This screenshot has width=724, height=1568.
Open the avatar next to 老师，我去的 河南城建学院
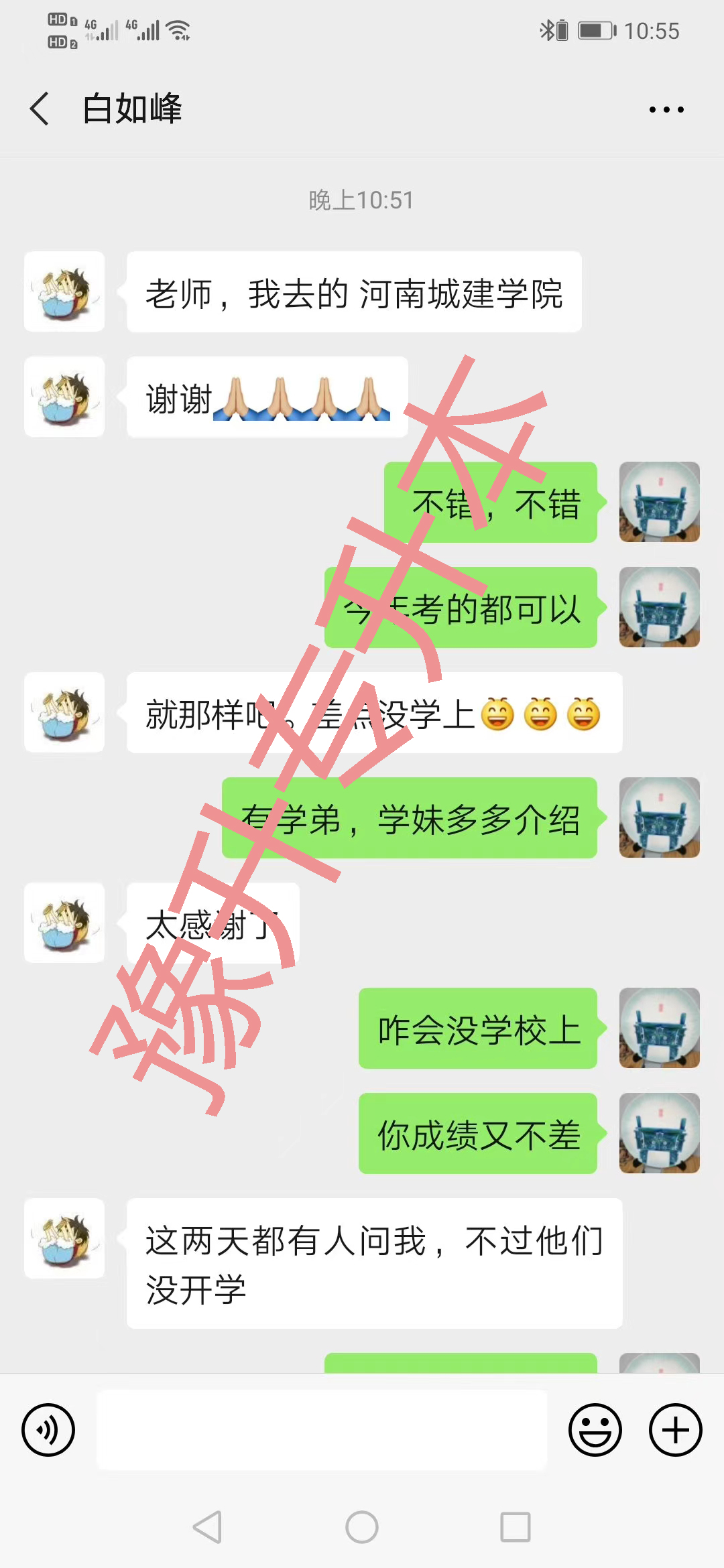(x=64, y=291)
